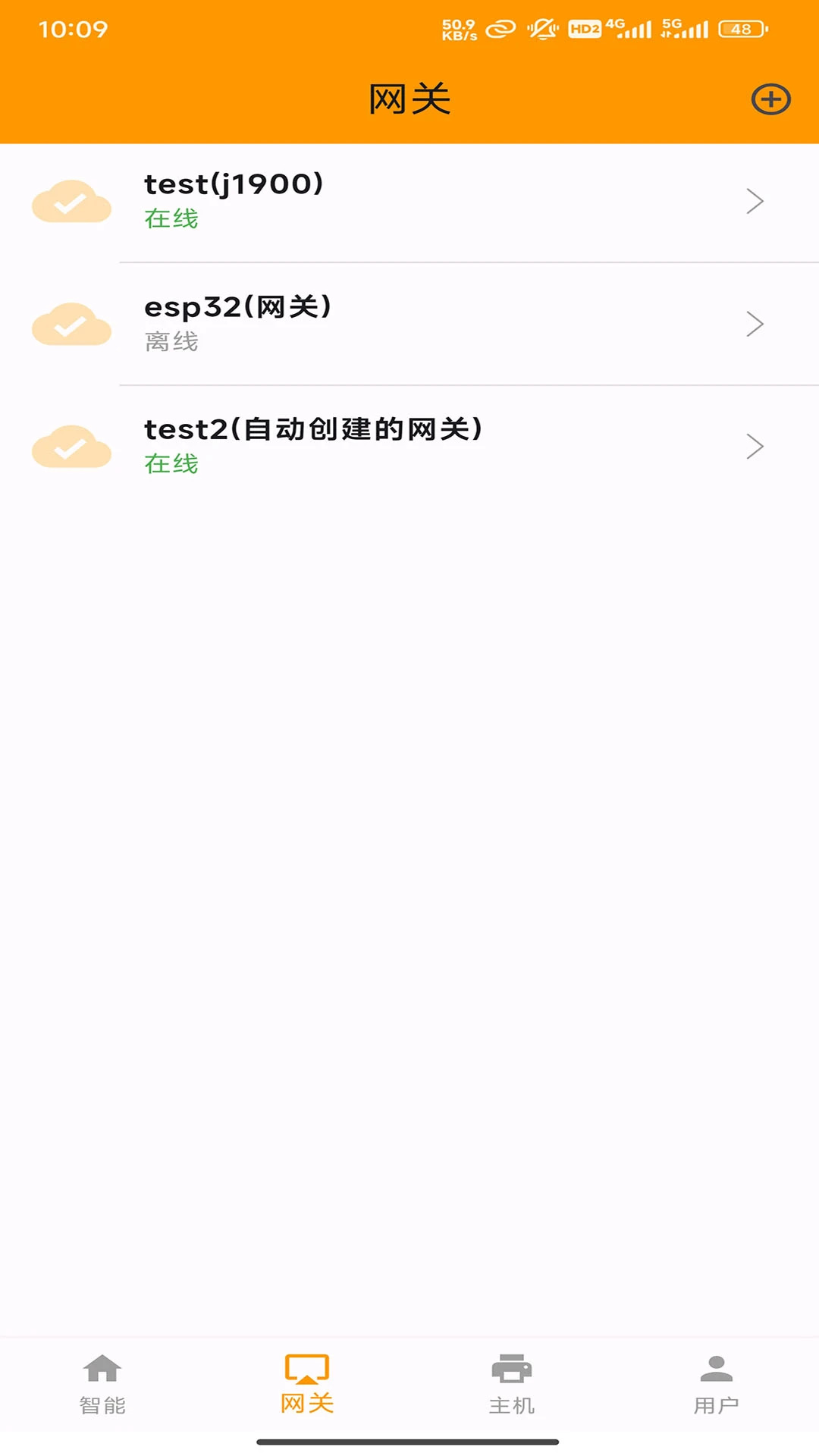Open esp32(网关) details using the right arrow
819x1456 pixels.
(755, 324)
